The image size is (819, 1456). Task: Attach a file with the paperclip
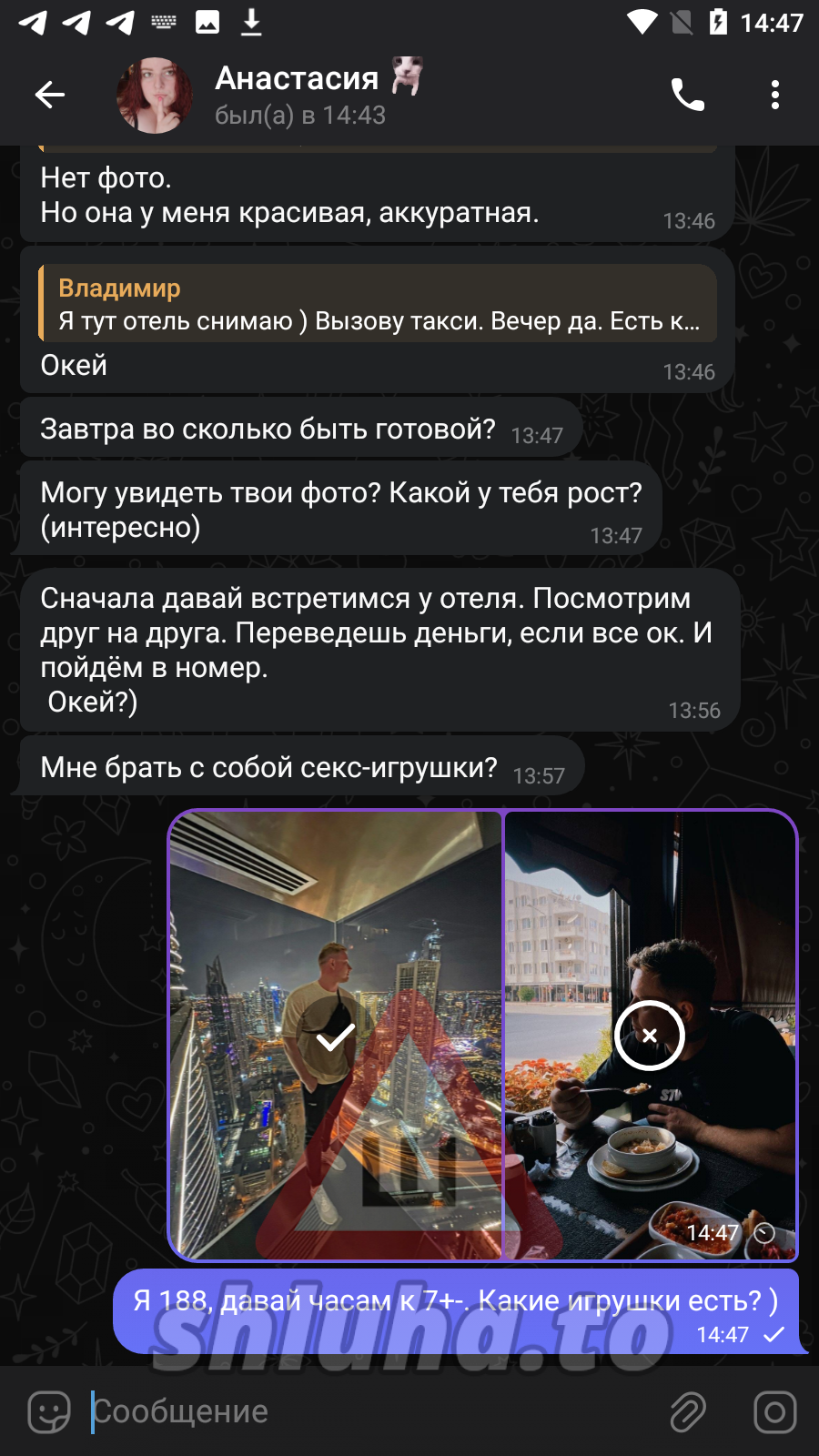(688, 1412)
